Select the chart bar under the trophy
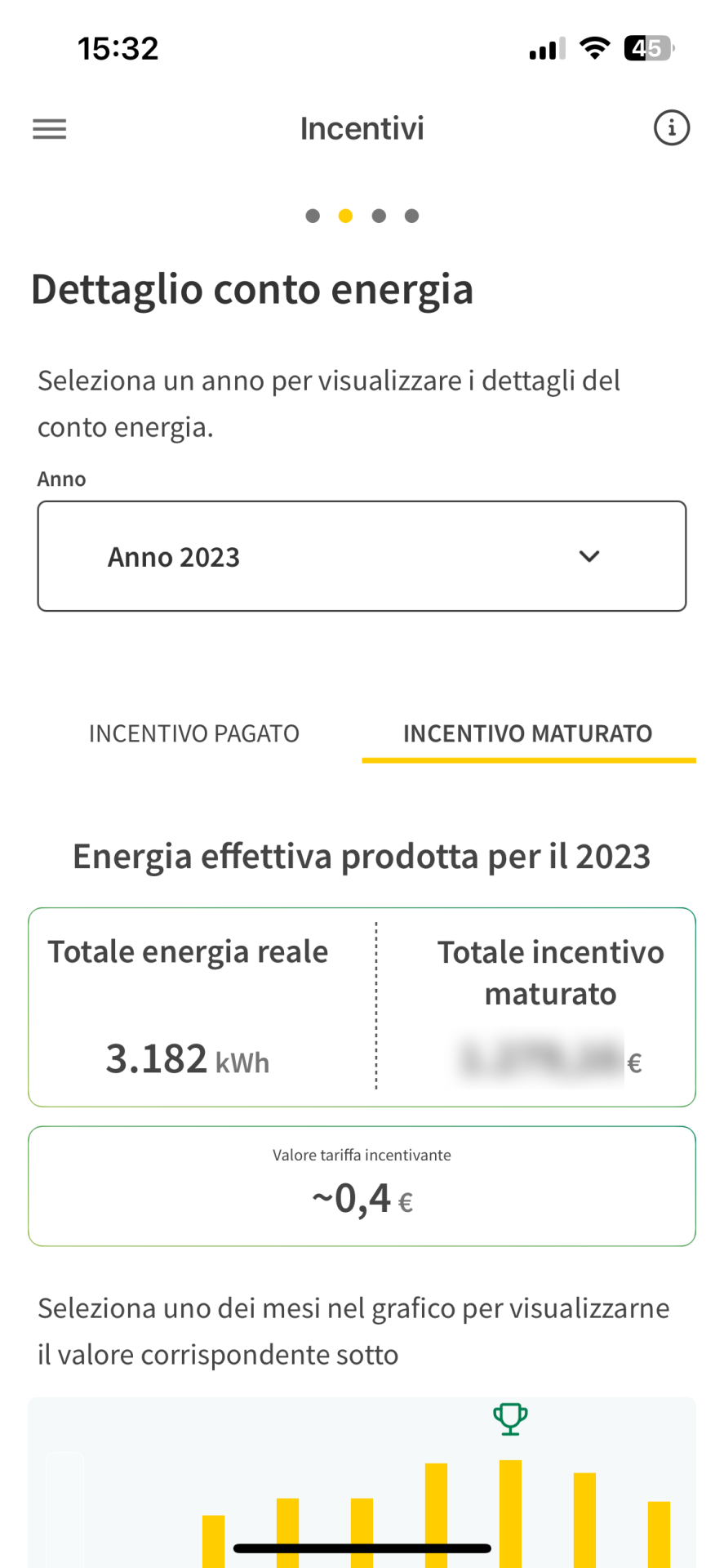This screenshot has height=1568, width=724. click(510, 1512)
